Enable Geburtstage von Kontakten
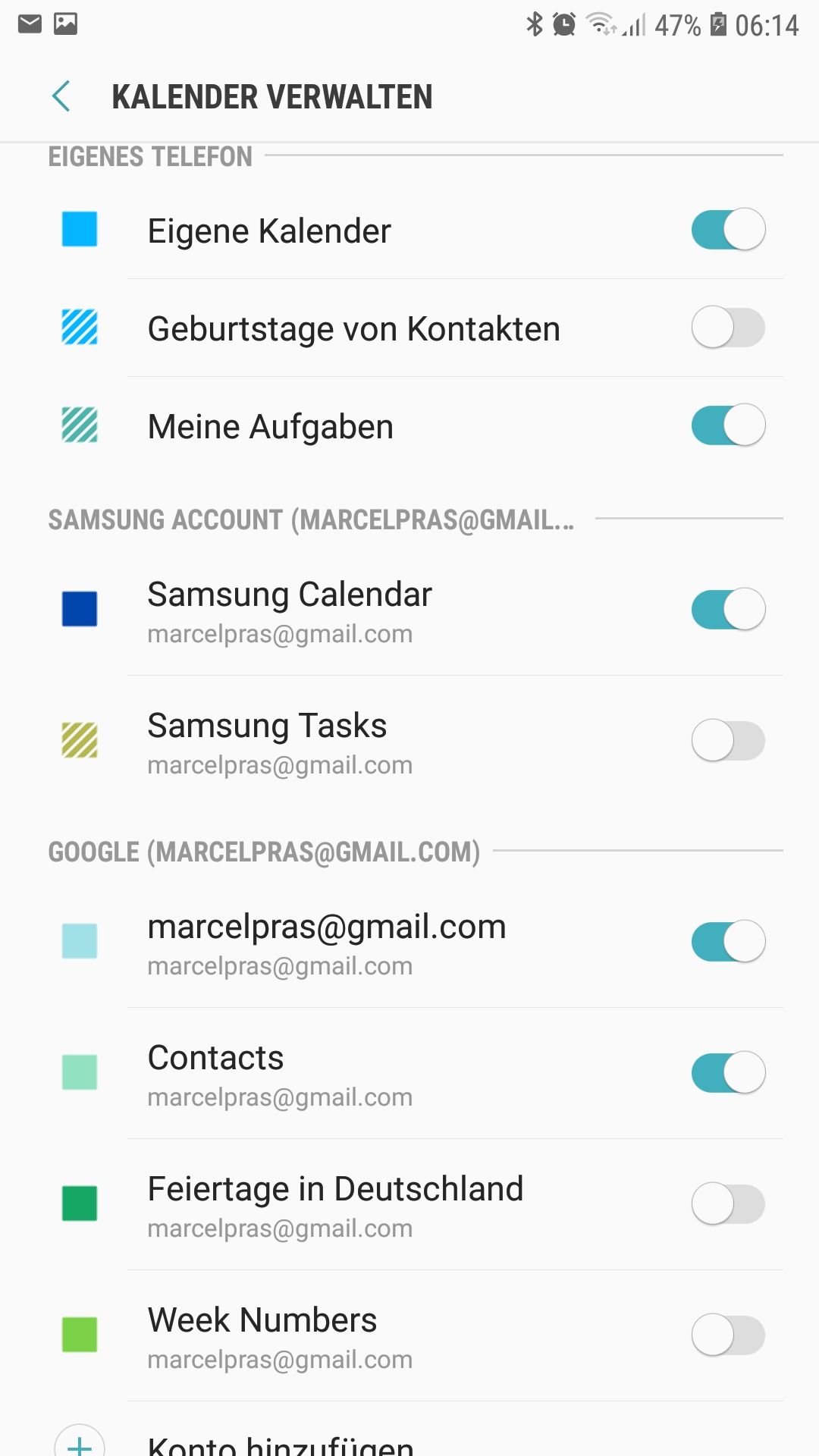This screenshot has width=819, height=1456. pos(727,328)
